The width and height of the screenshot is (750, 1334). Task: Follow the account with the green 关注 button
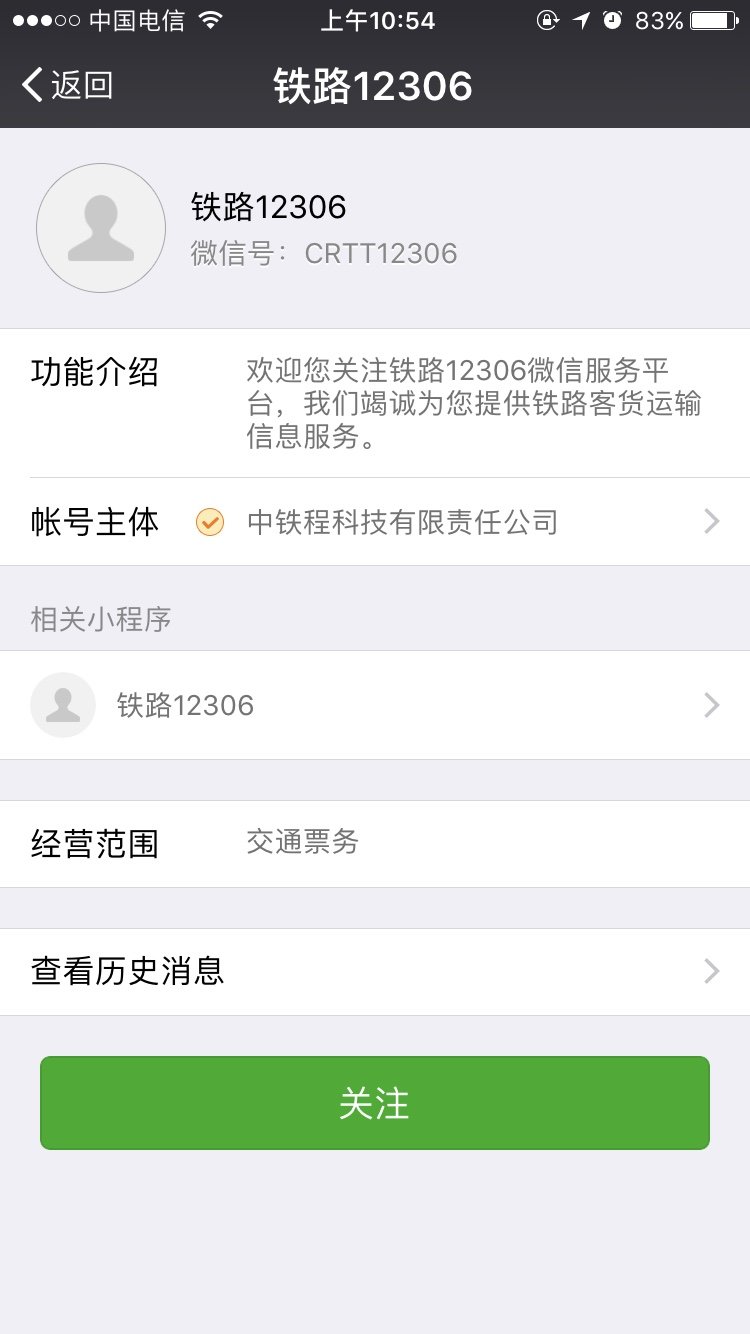click(x=375, y=1103)
